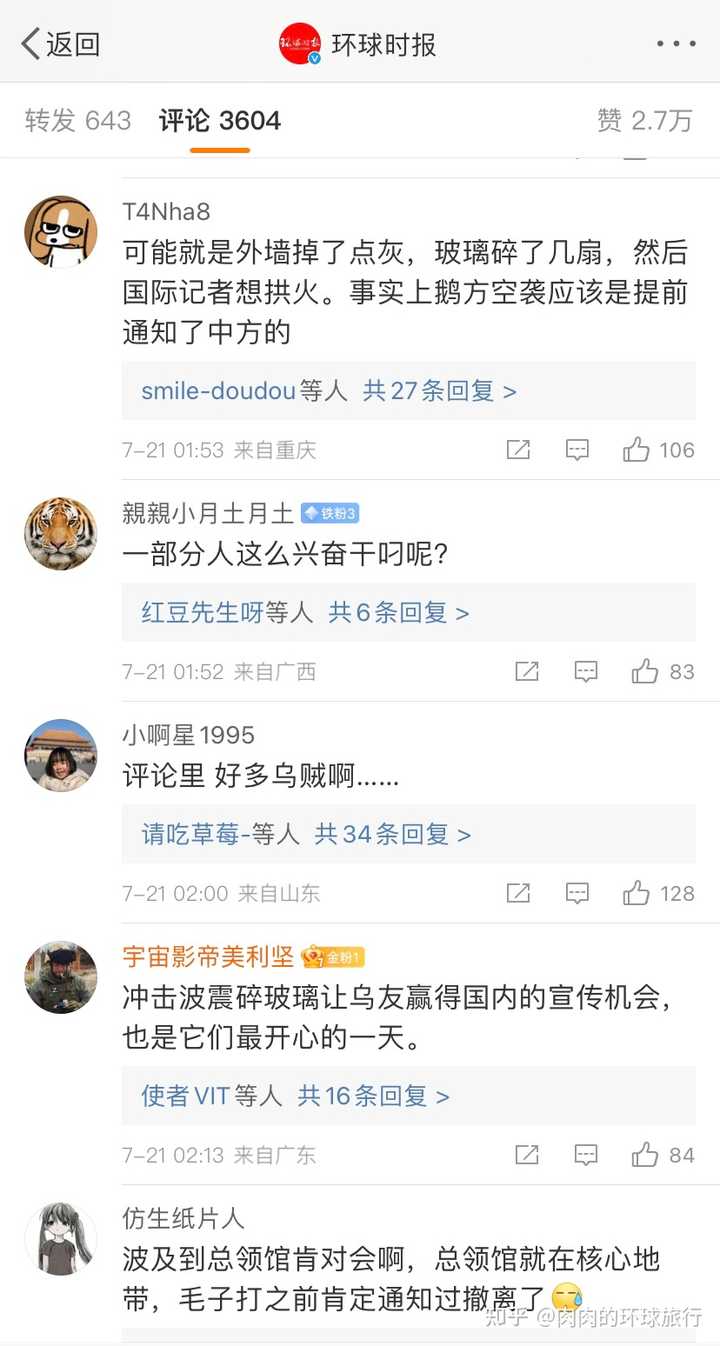Like 親親小月土月土's comment
Image resolution: width=720 pixels, height=1346 pixels.
click(x=662, y=671)
